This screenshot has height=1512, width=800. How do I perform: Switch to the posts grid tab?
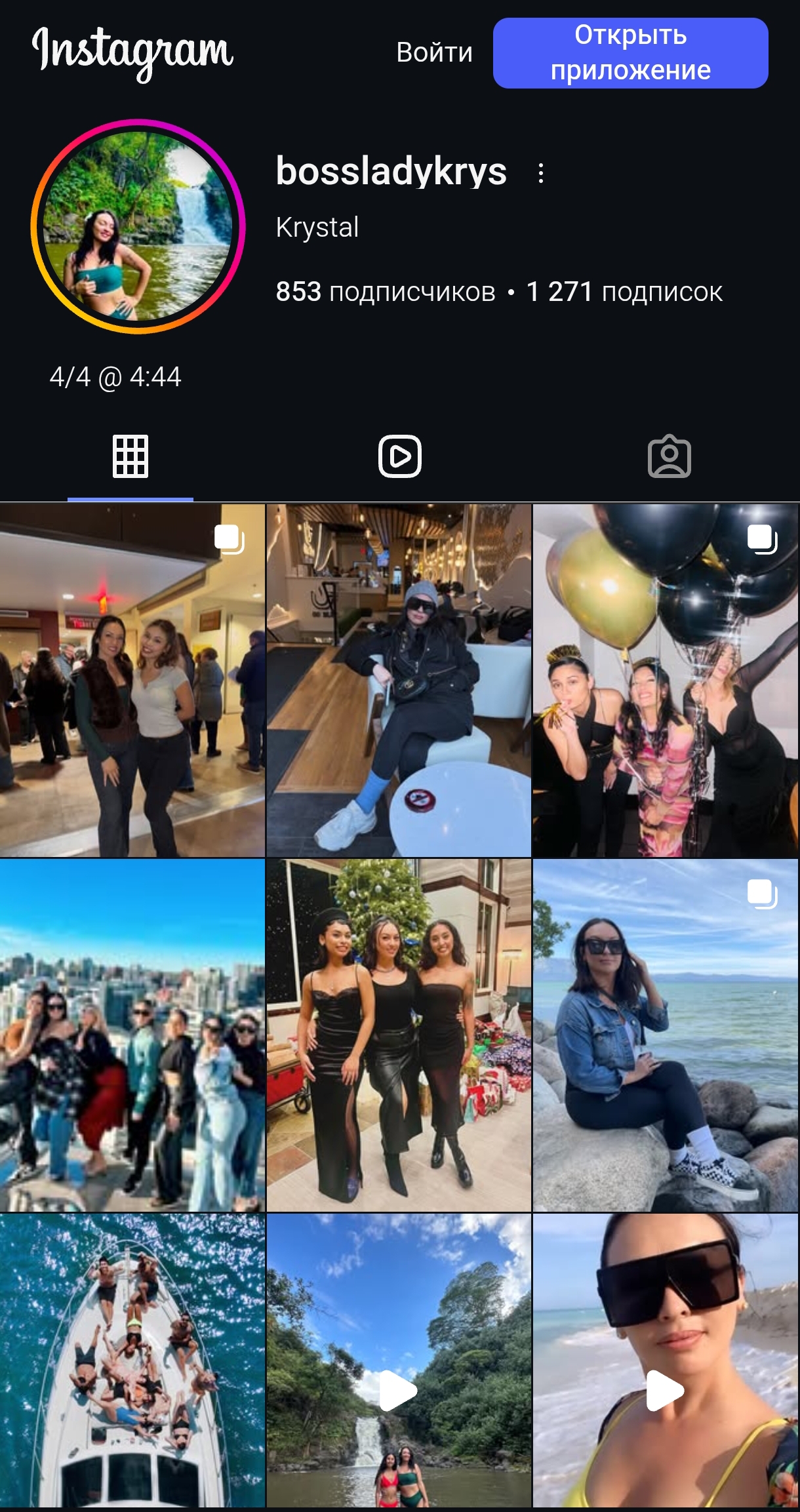pos(130,456)
